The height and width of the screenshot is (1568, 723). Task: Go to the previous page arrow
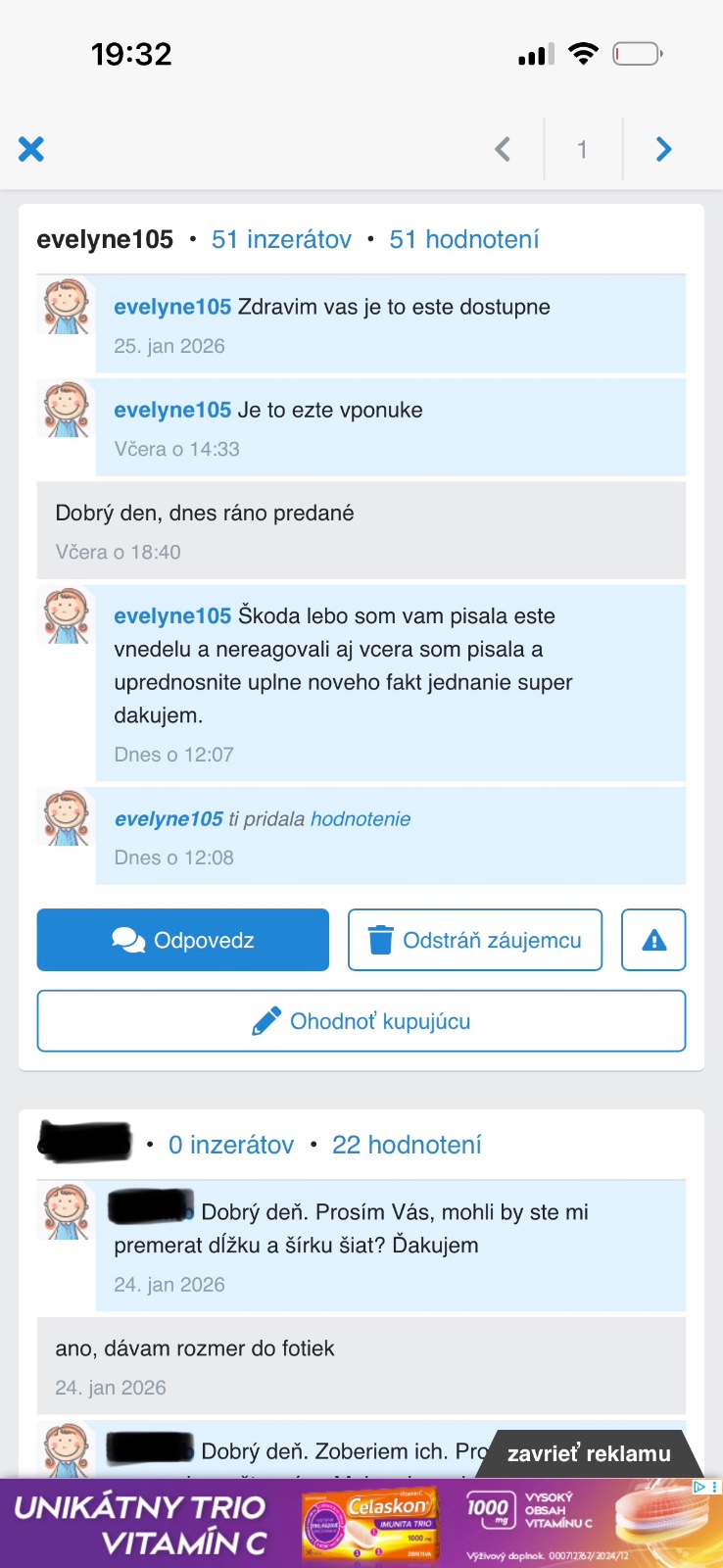(503, 149)
